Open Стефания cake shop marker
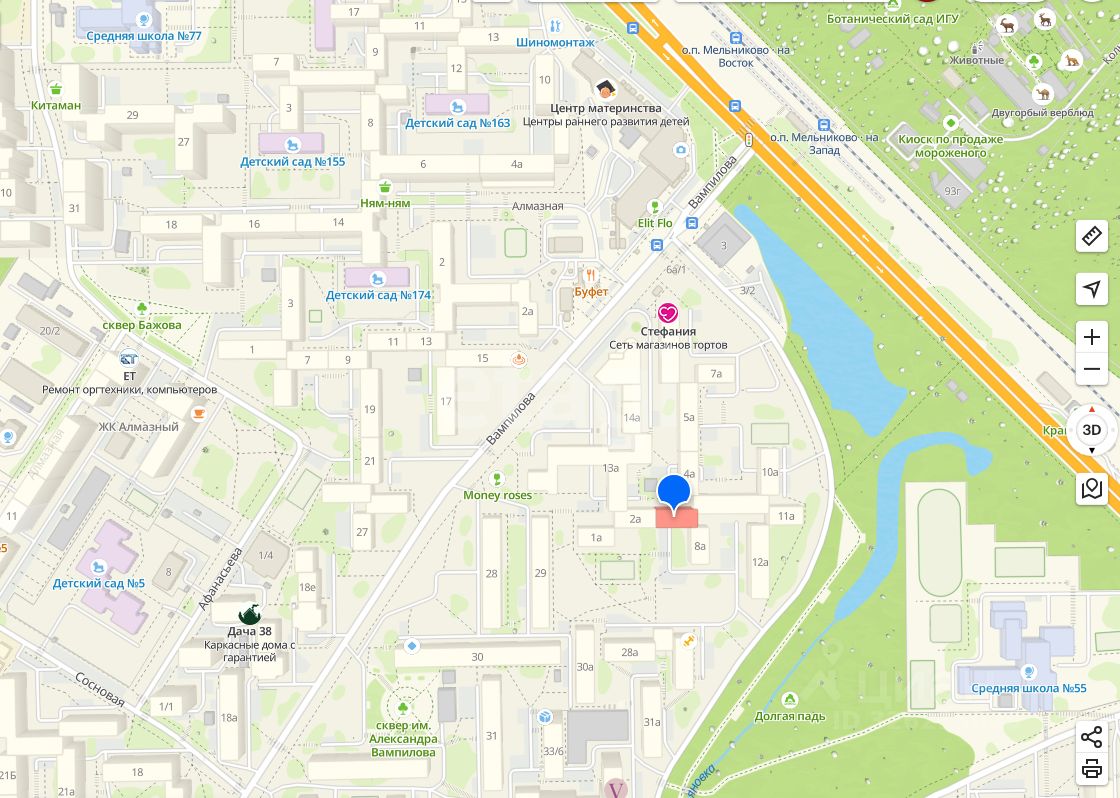This screenshot has height=798, width=1120. [667, 313]
